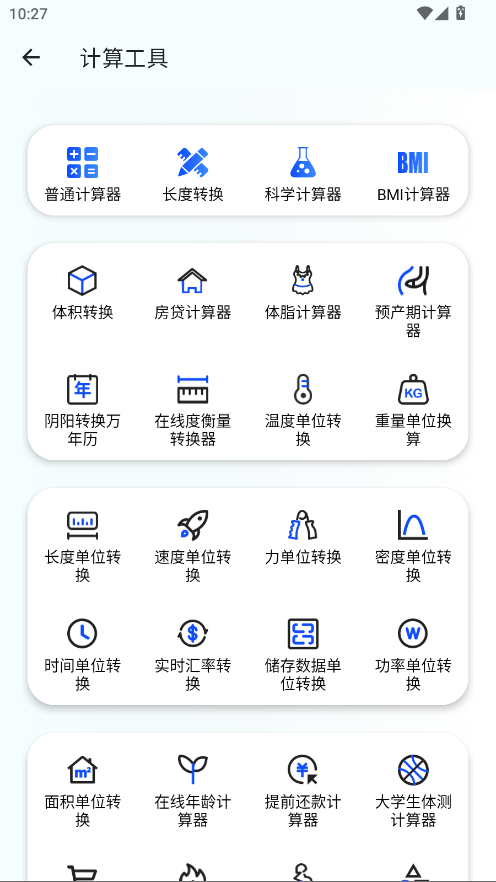Screen dimensions: 496x882
Task: Launch 速度单位转换
Action: pos(193,546)
